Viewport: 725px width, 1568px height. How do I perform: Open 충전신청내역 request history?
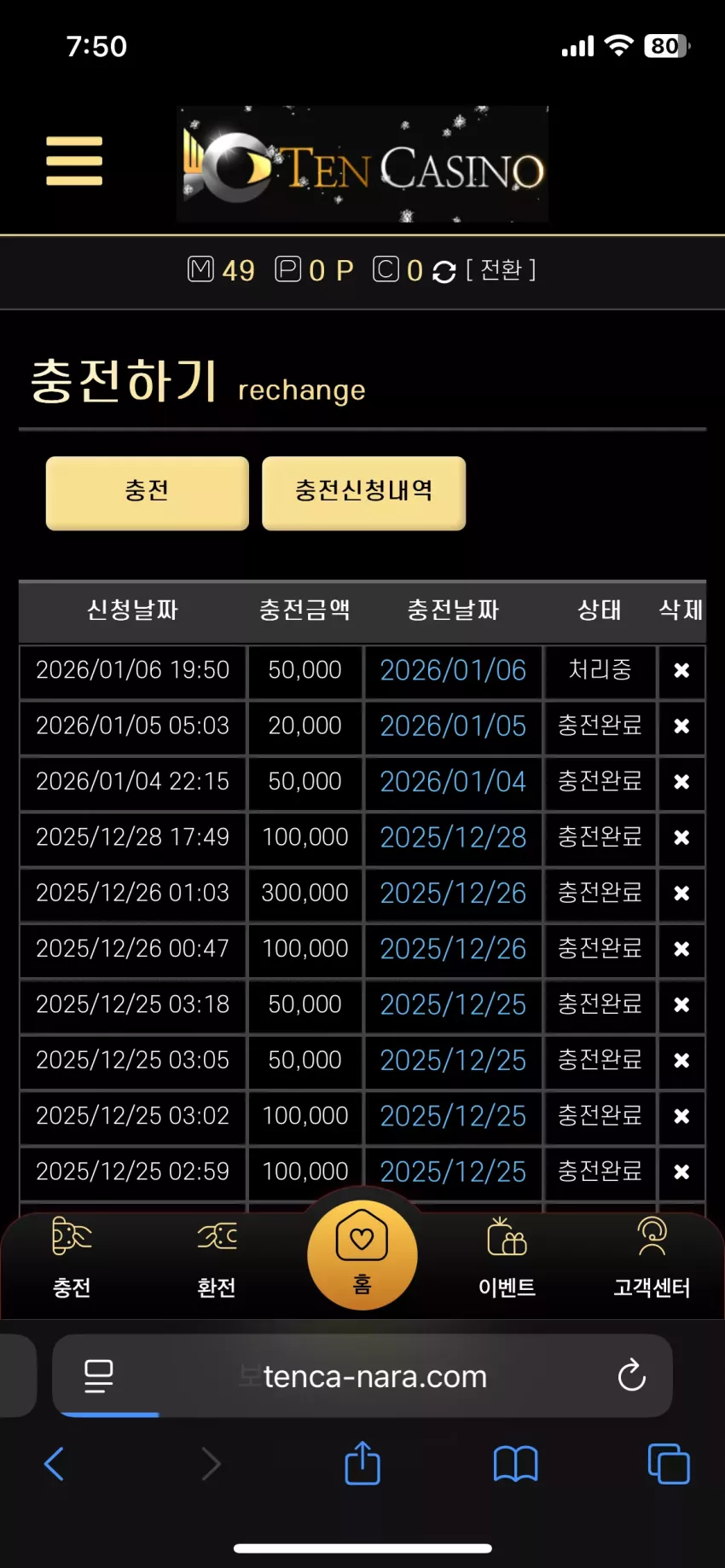tap(363, 493)
